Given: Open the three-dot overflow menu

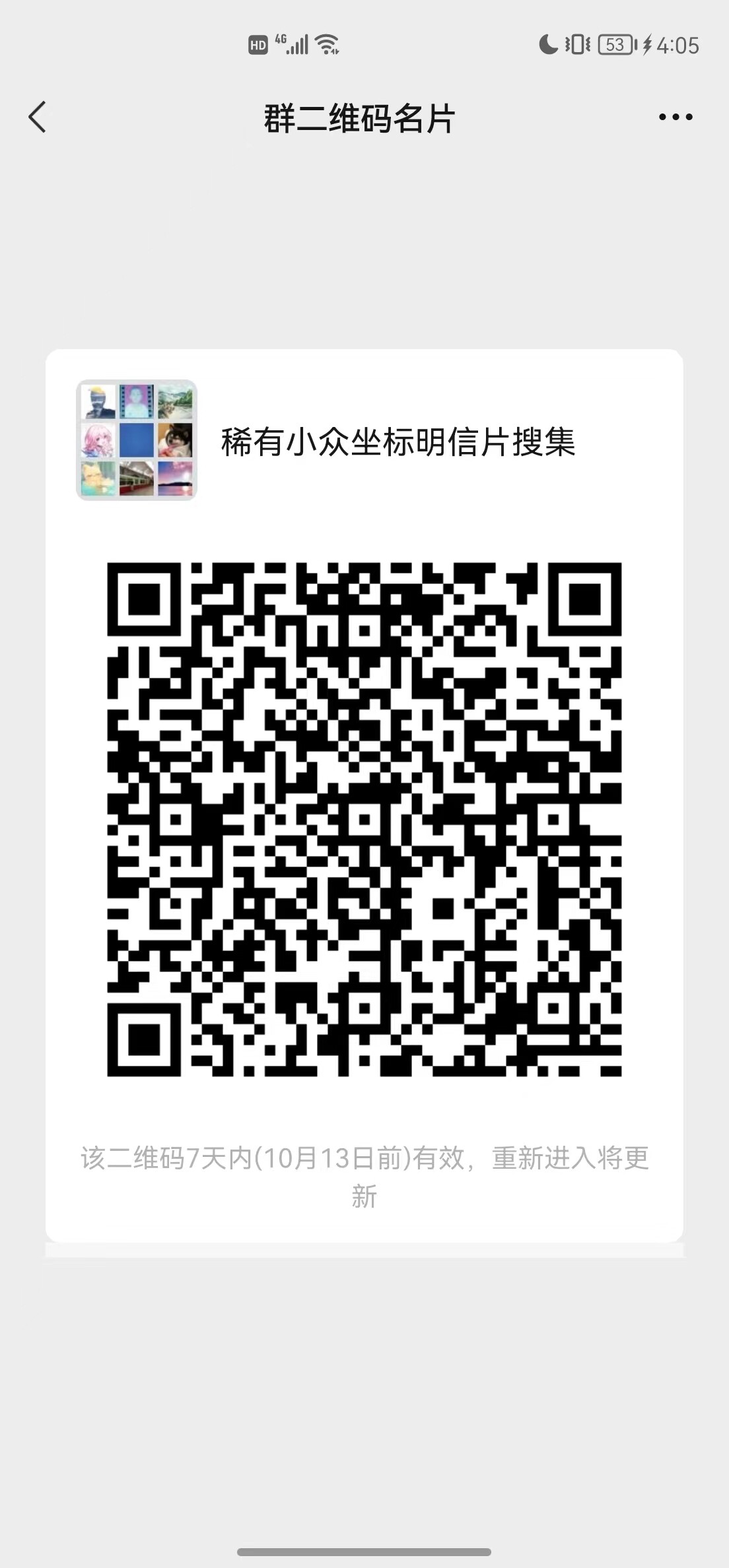Looking at the screenshot, I should click(676, 117).
